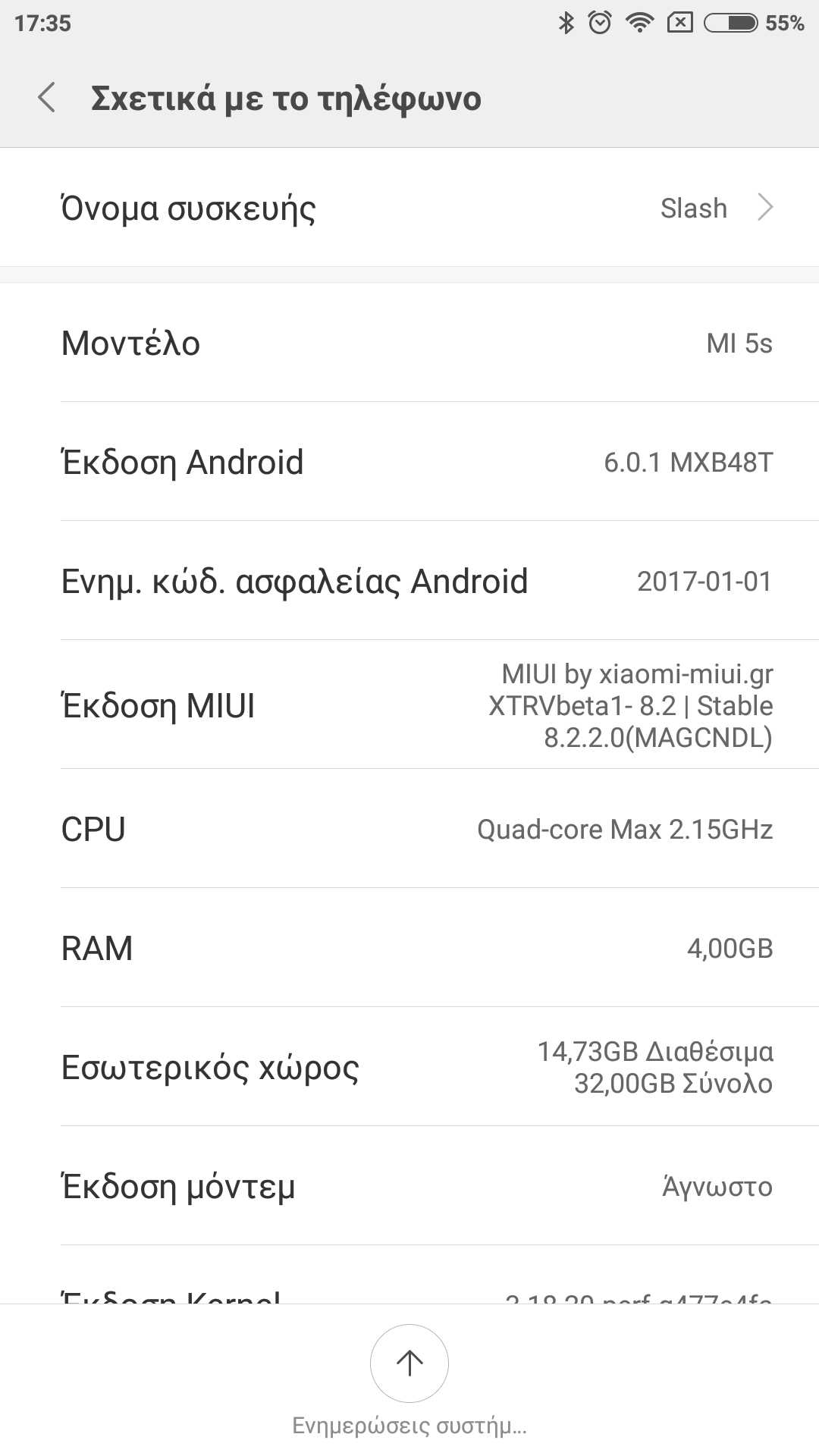The image size is (819, 1456).
Task: Tap the Μοντέλο row
Action: tap(409, 343)
